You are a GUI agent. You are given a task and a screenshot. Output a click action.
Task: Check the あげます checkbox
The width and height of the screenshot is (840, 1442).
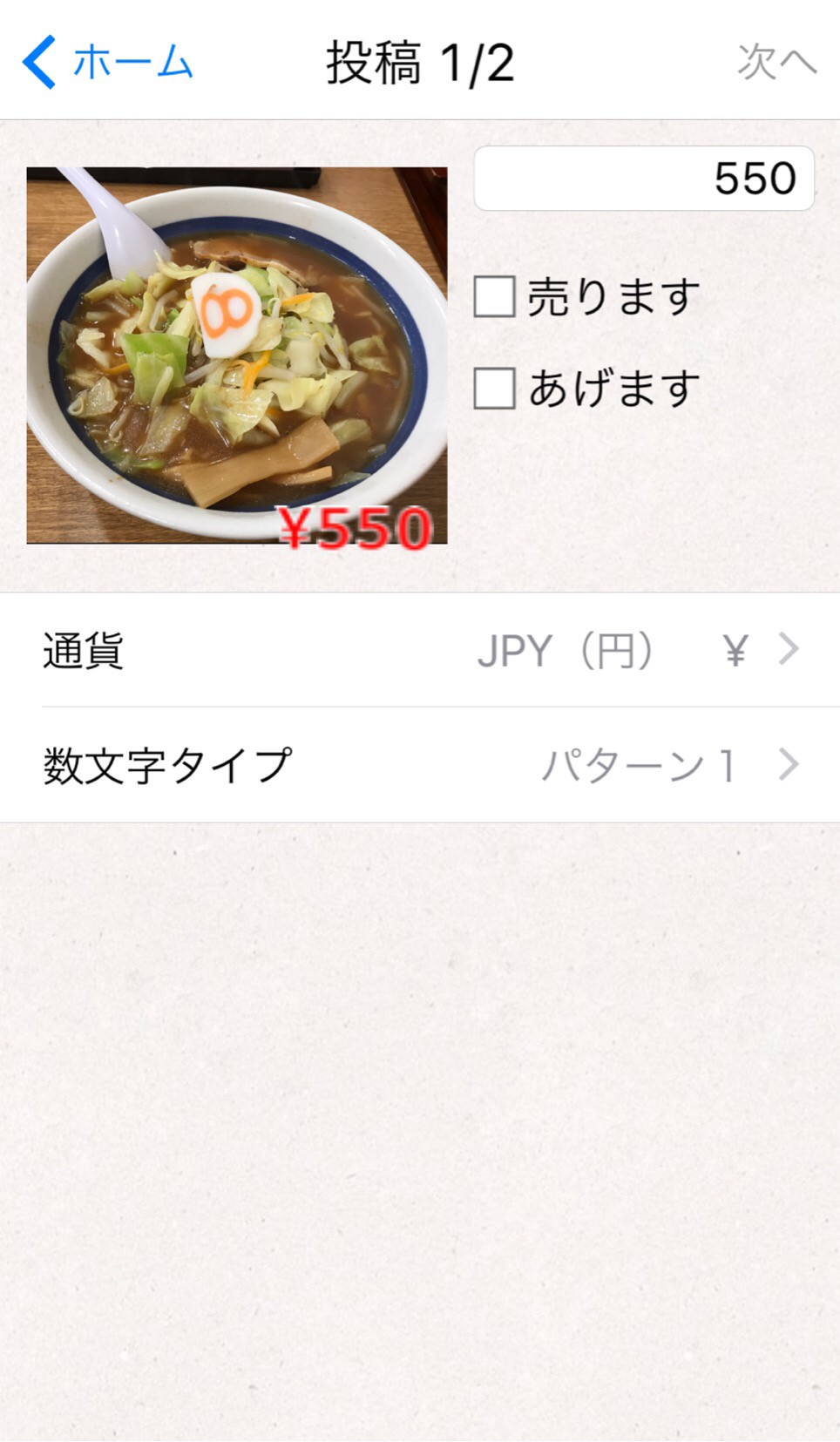click(x=495, y=389)
